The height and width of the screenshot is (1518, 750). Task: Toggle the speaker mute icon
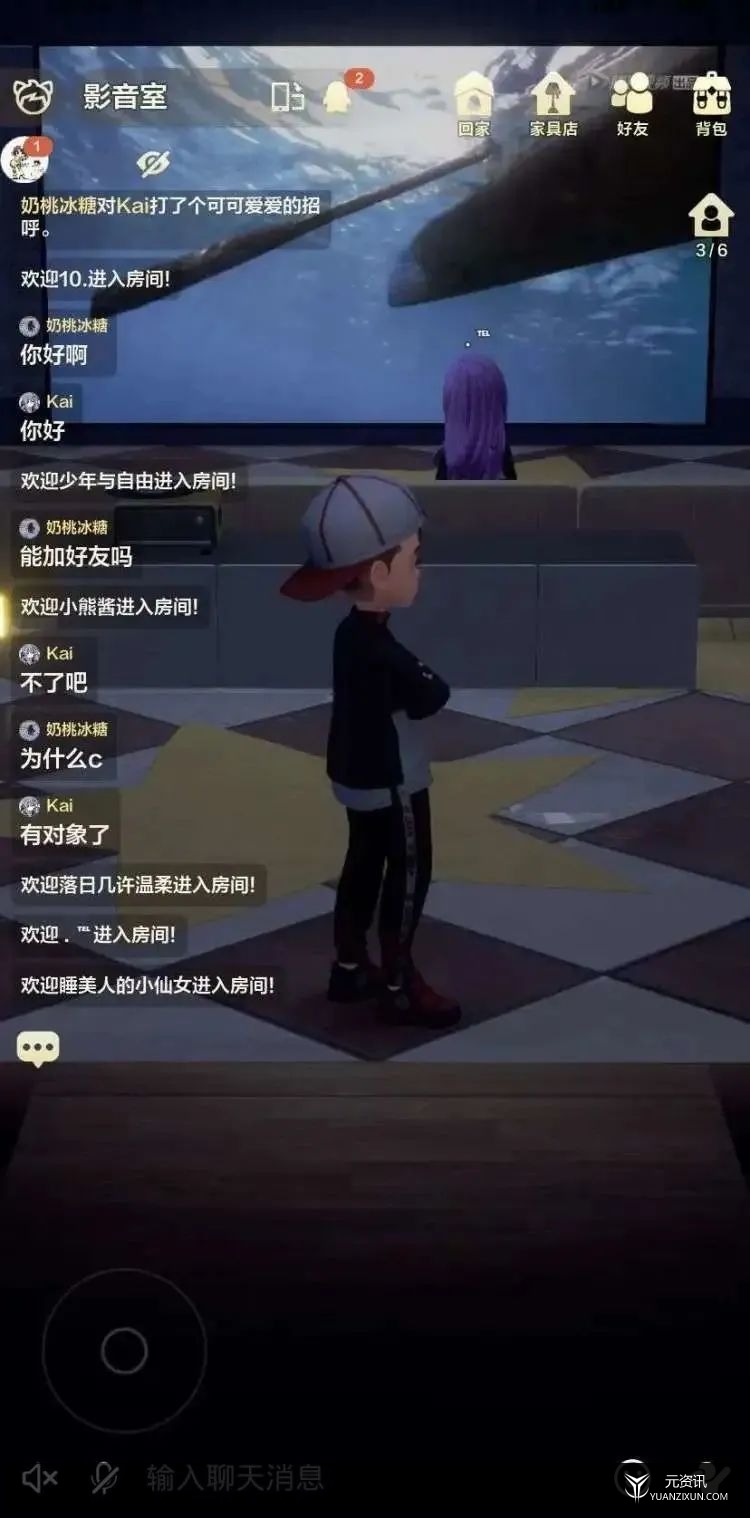[40, 1478]
